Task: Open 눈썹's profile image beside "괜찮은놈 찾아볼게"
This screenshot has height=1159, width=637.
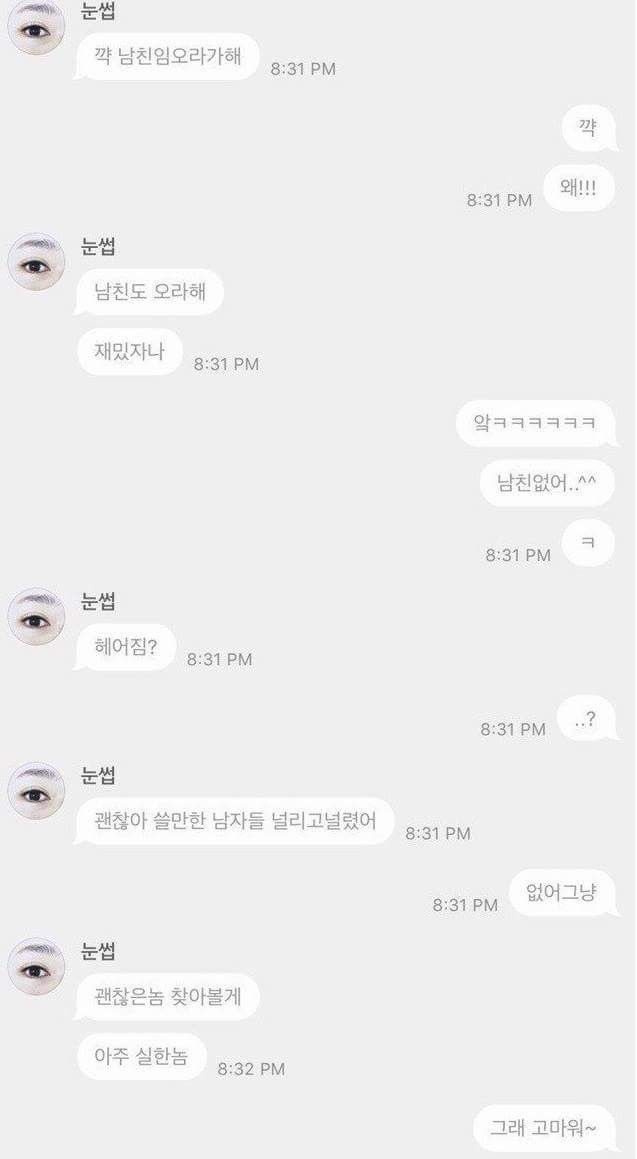Action: point(37,966)
